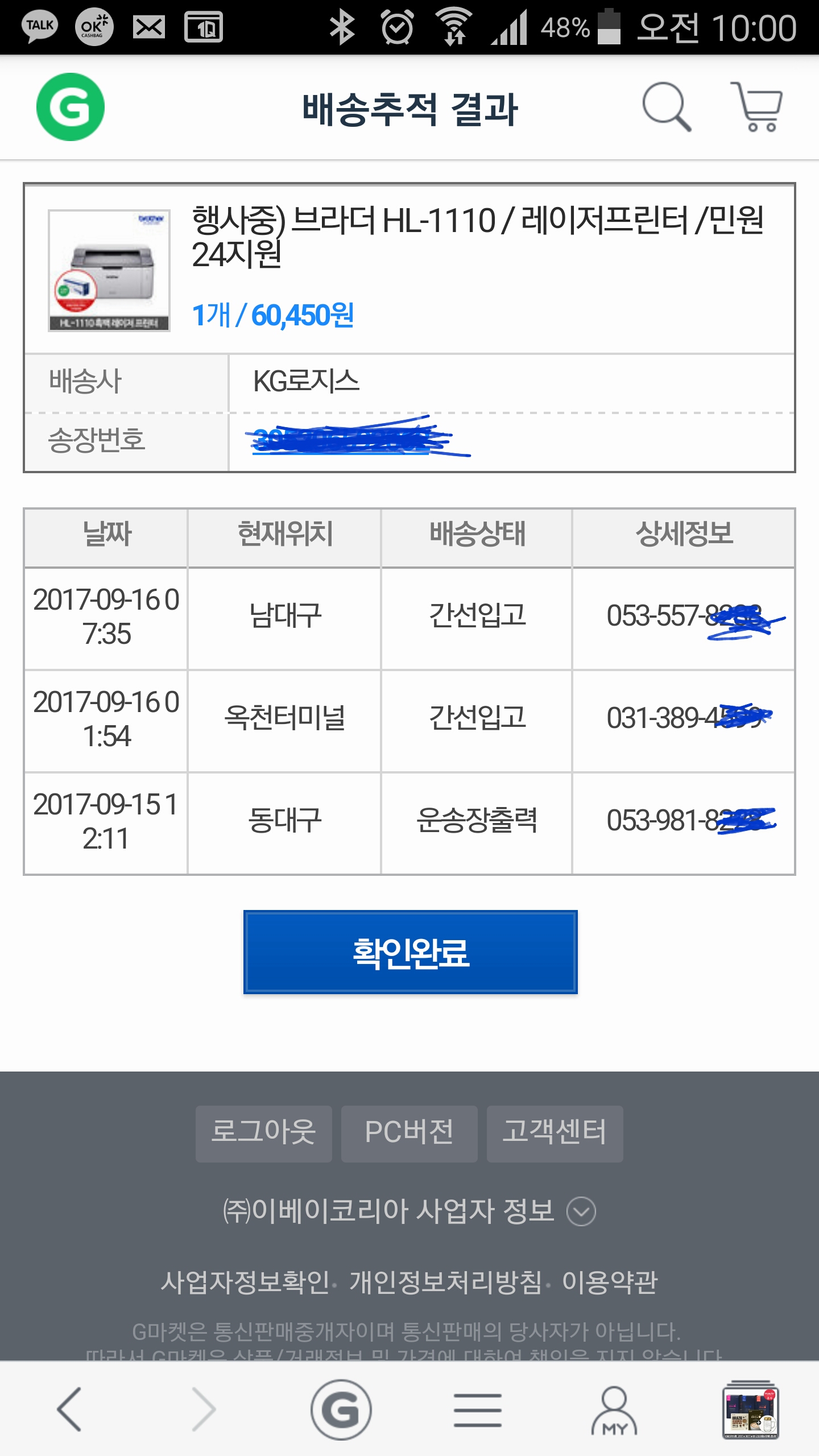
Task: Open the Brother HL-1110 printer thumbnail
Action: (109, 271)
